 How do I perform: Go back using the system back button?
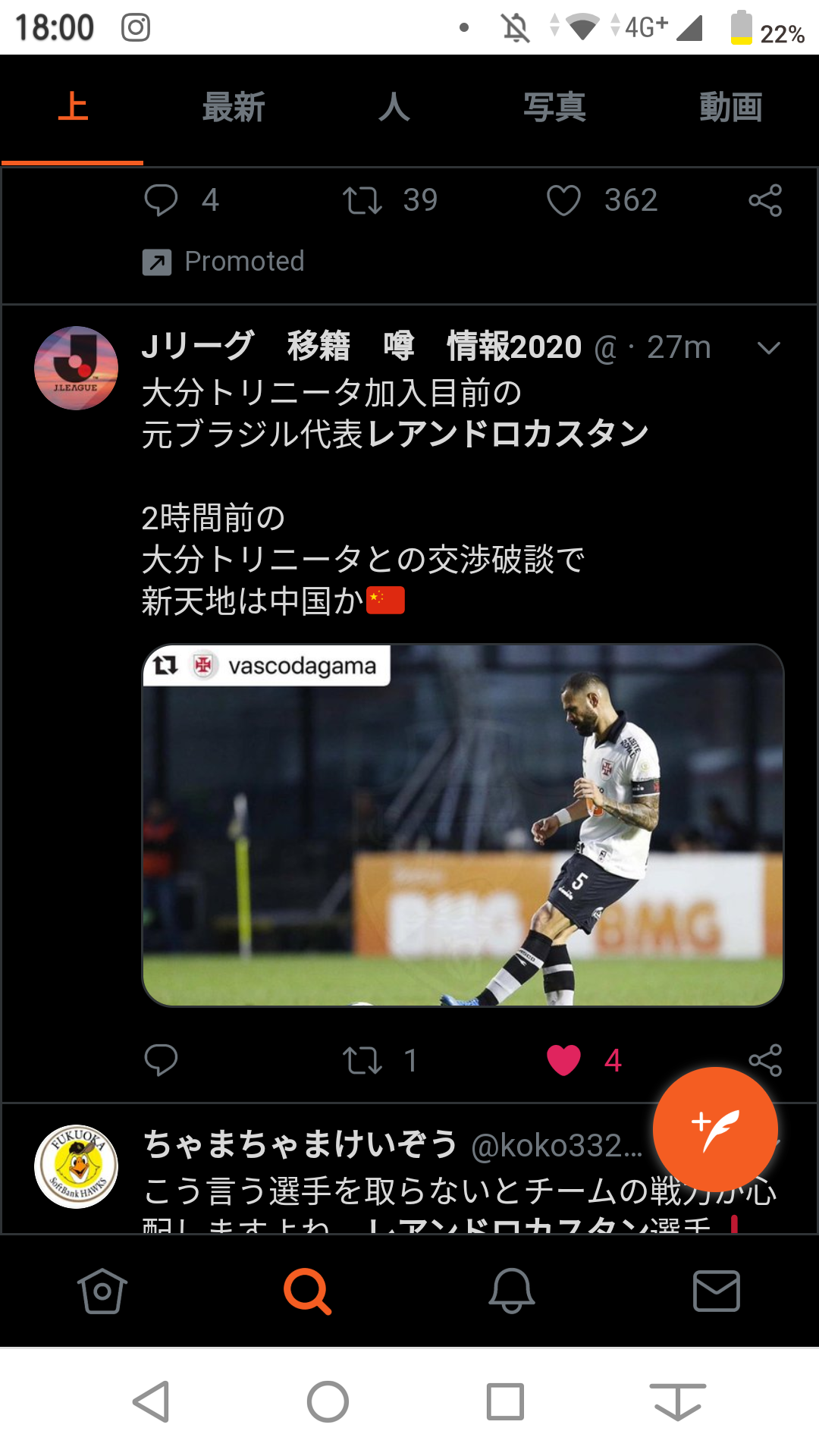pos(152,1401)
